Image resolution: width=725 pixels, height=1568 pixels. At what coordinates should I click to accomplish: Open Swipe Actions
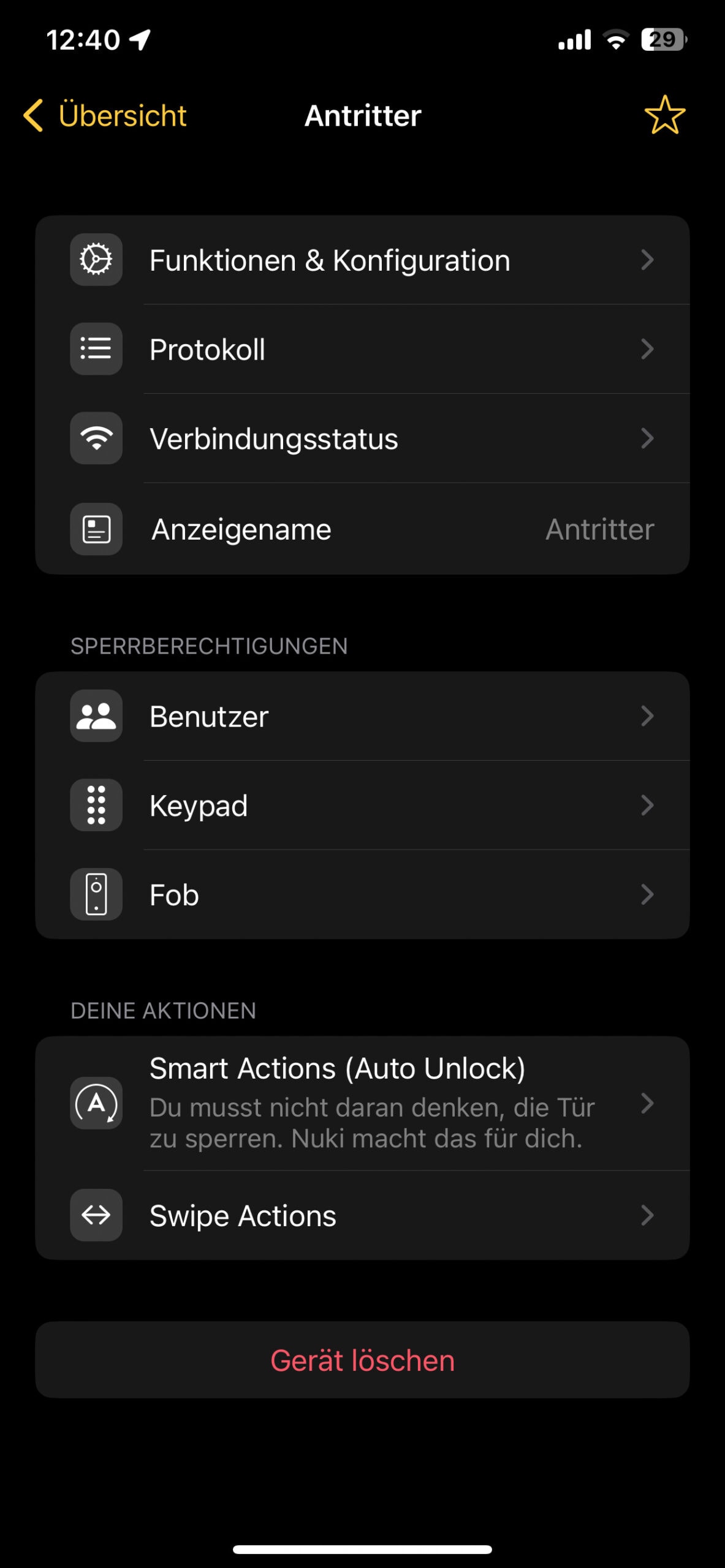pyautogui.click(x=362, y=1215)
